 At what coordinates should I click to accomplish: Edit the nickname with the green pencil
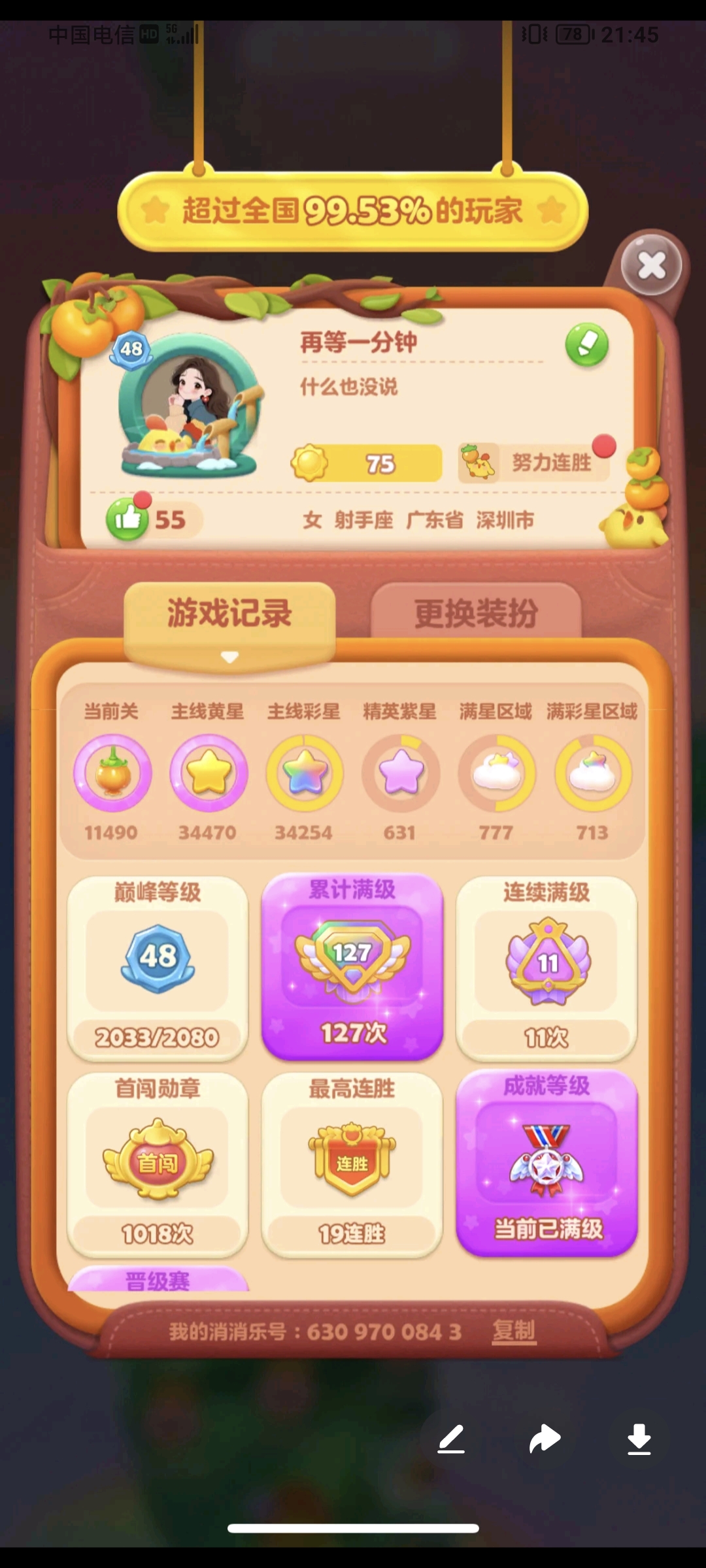pos(586,344)
